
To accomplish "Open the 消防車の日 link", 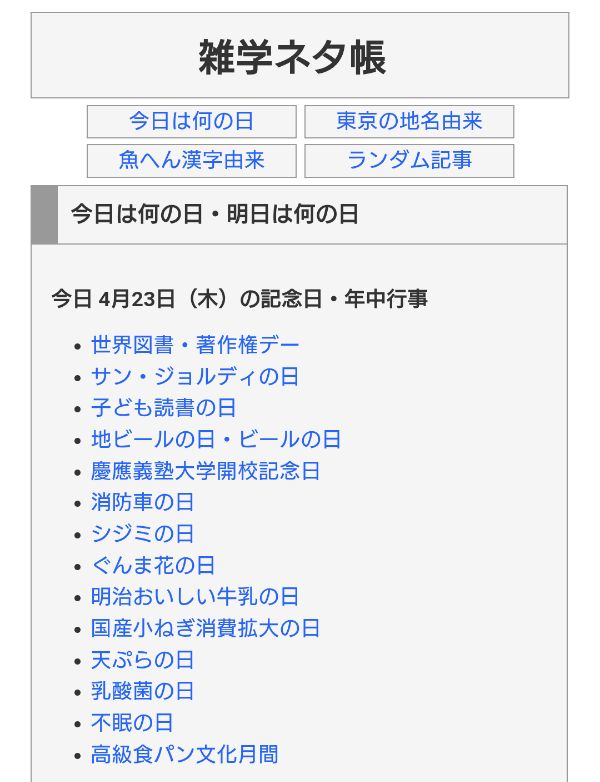I will [143, 502].
